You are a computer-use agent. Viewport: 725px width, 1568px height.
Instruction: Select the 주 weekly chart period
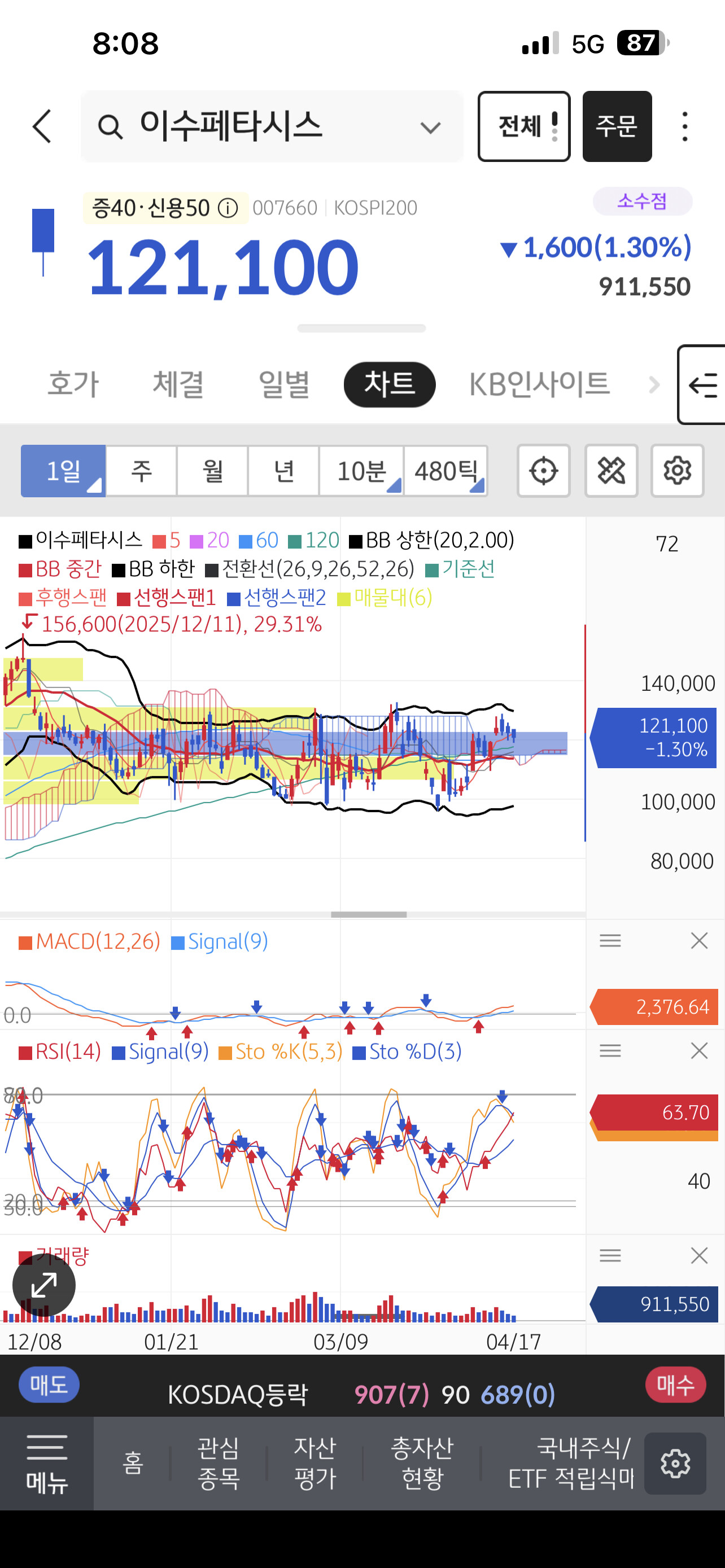coord(141,471)
